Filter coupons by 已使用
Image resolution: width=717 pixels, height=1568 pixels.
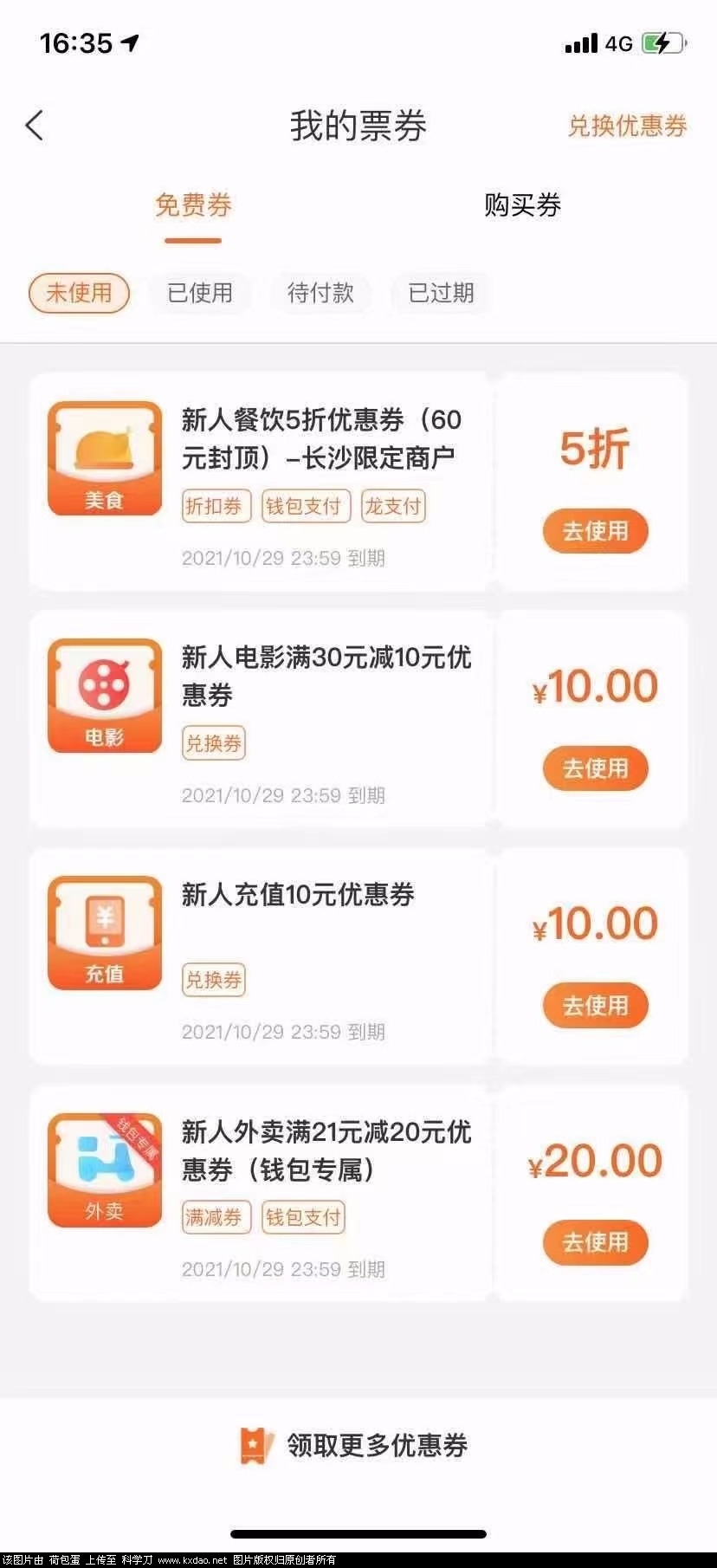click(x=200, y=293)
